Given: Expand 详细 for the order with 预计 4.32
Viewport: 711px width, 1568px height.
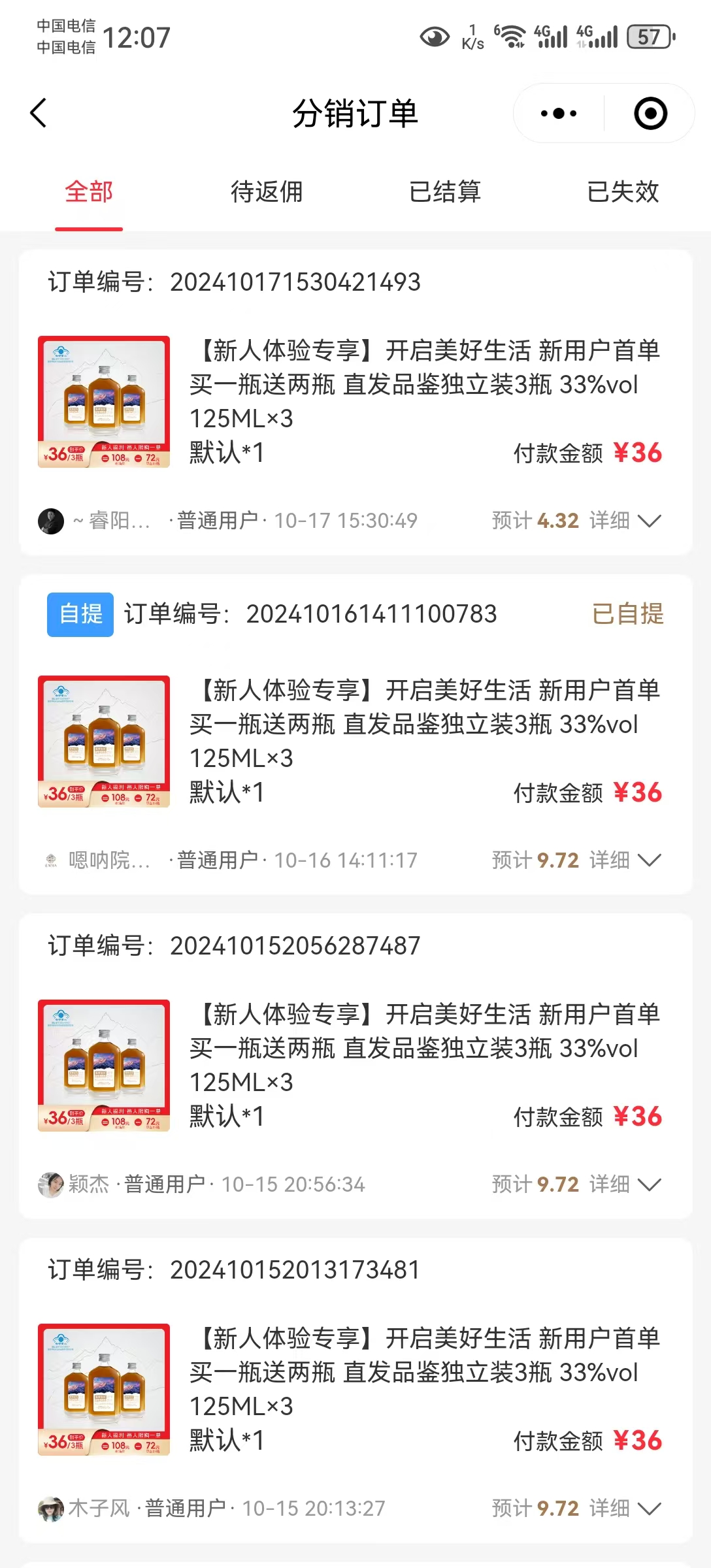Looking at the screenshot, I should 624,521.
